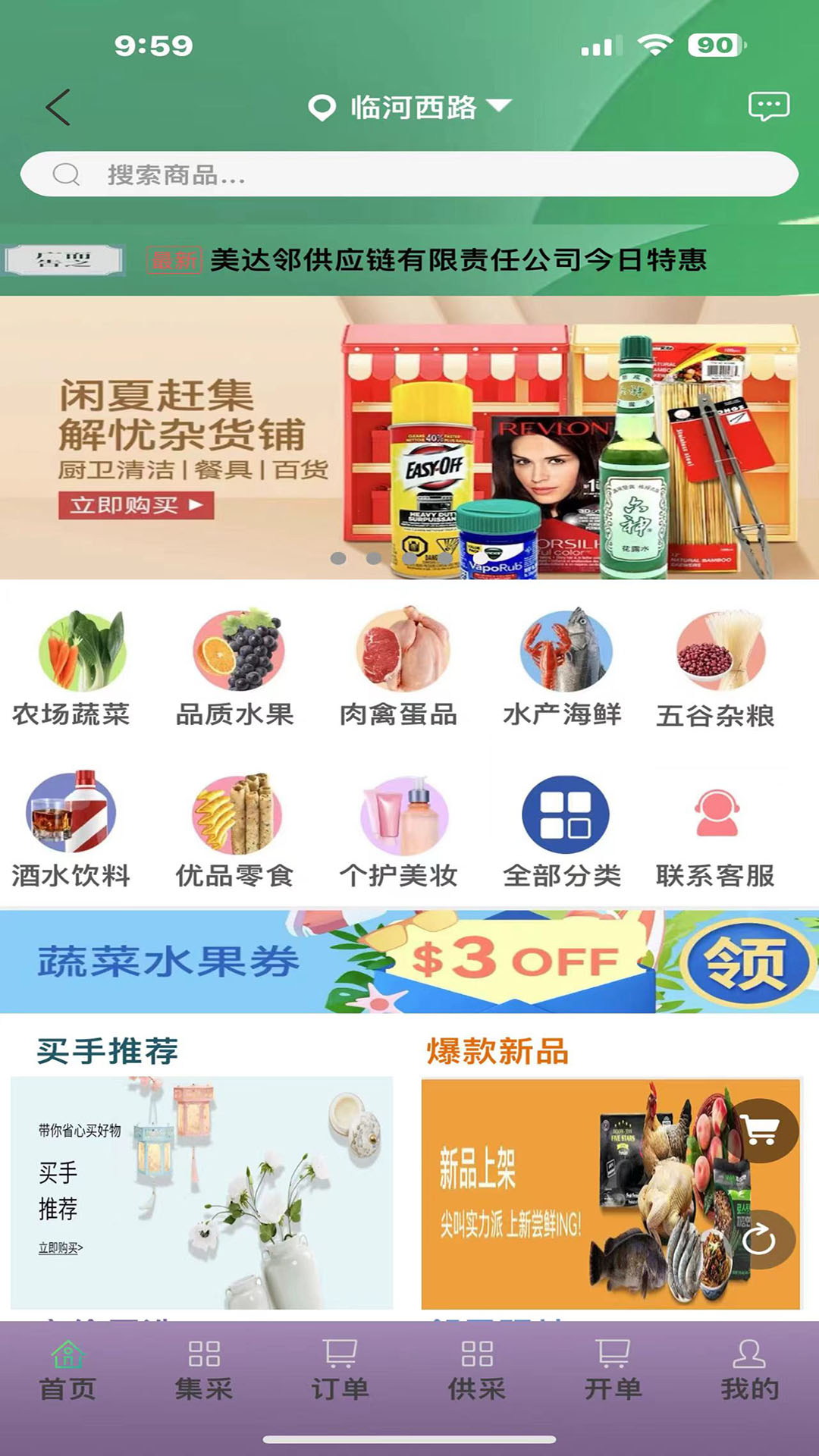View 全部分类 all categories

[x=564, y=830]
